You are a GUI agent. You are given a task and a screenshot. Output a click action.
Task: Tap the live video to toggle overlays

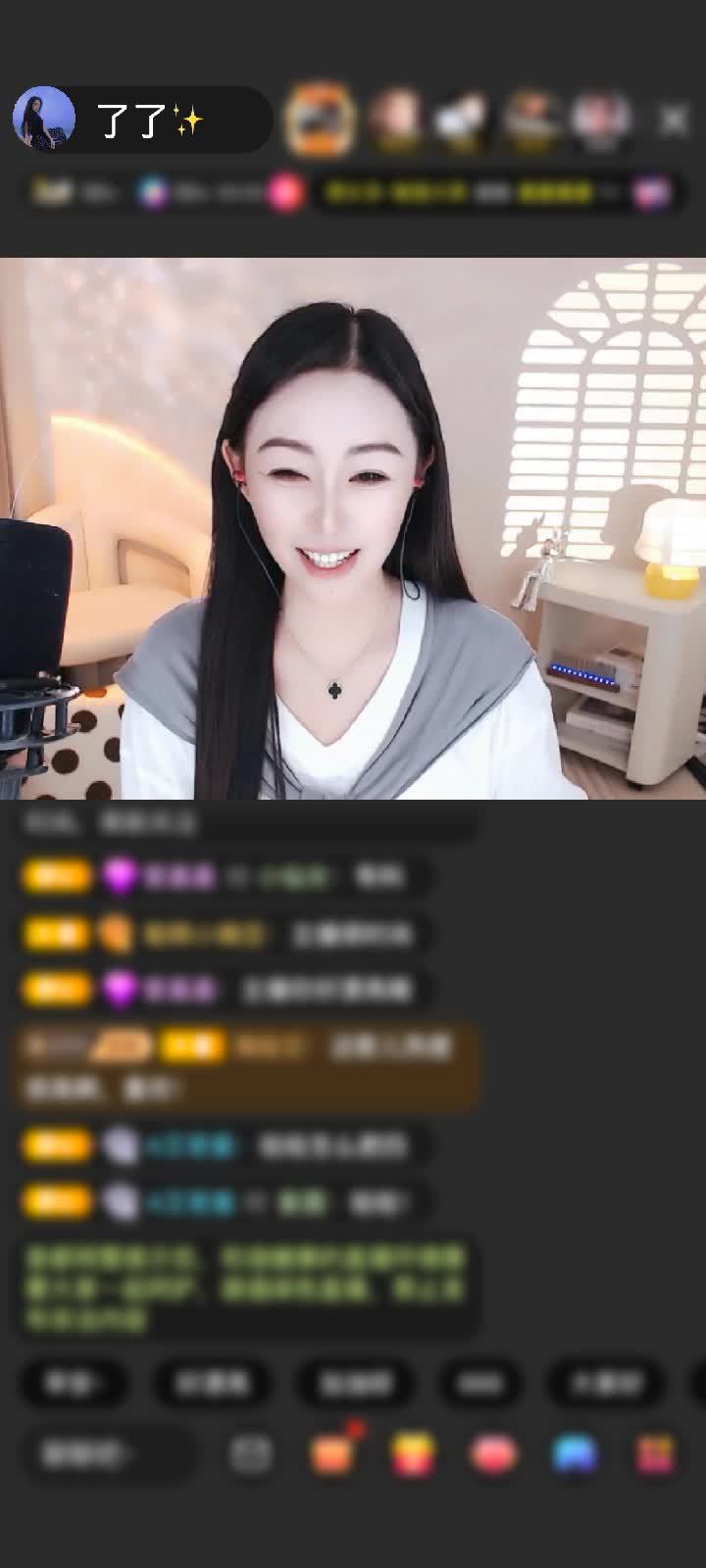(x=353, y=529)
